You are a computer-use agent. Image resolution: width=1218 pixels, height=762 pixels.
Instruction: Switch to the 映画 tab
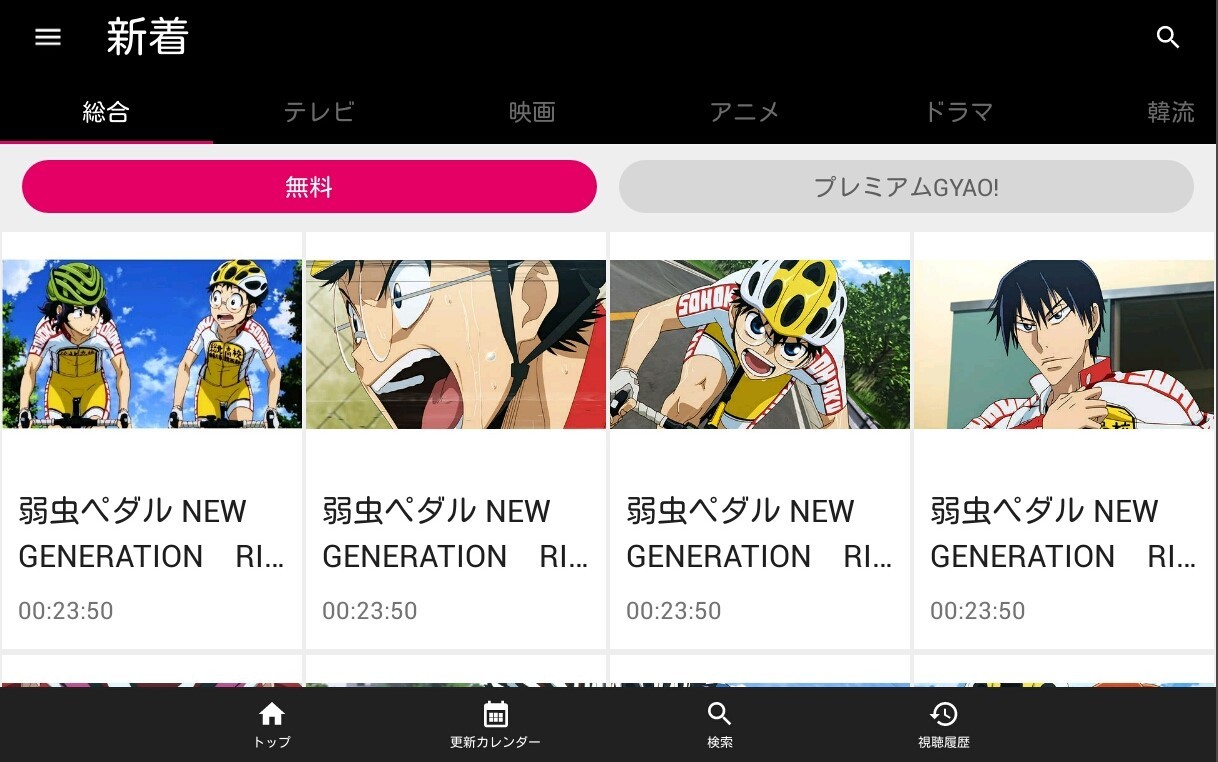pyautogui.click(x=532, y=112)
